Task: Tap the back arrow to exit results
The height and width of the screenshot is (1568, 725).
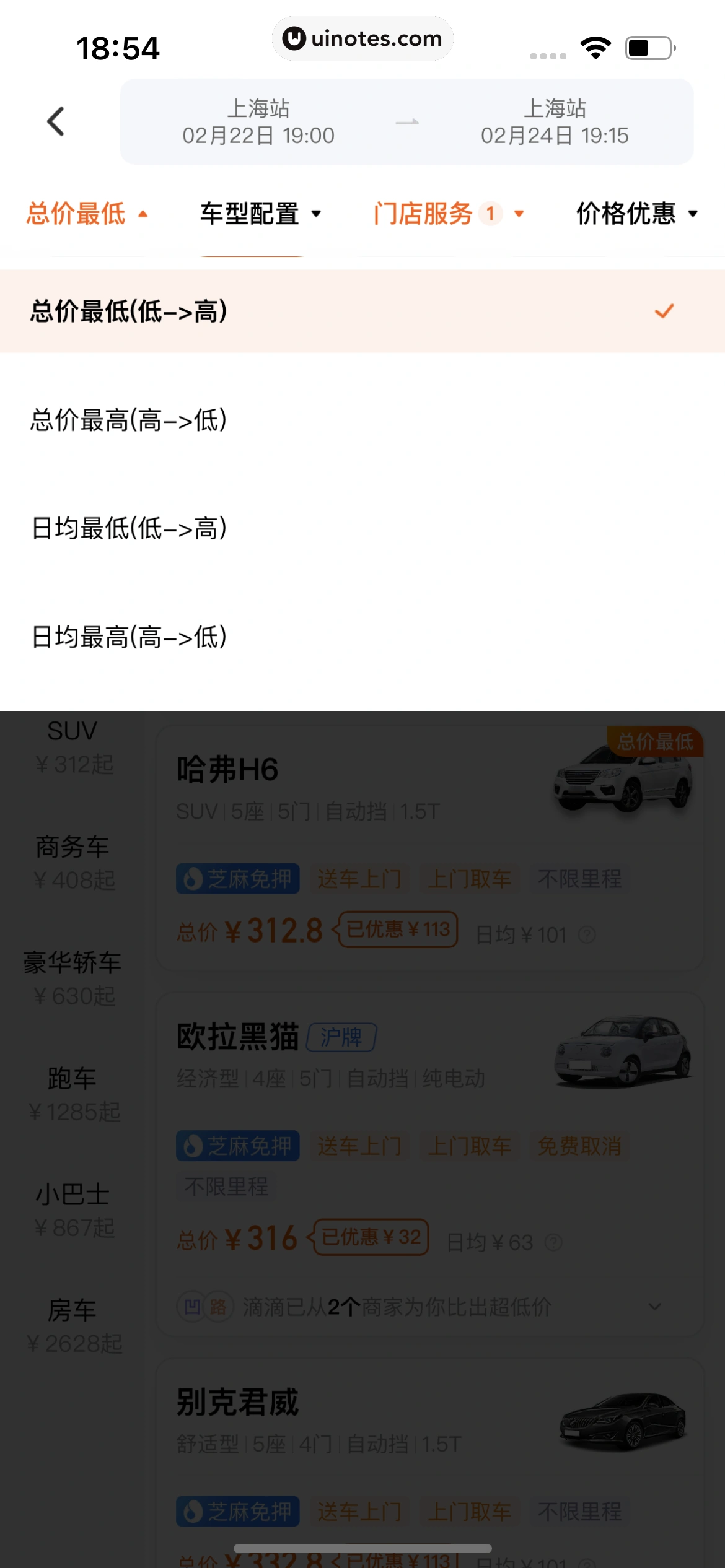Action: (56, 120)
